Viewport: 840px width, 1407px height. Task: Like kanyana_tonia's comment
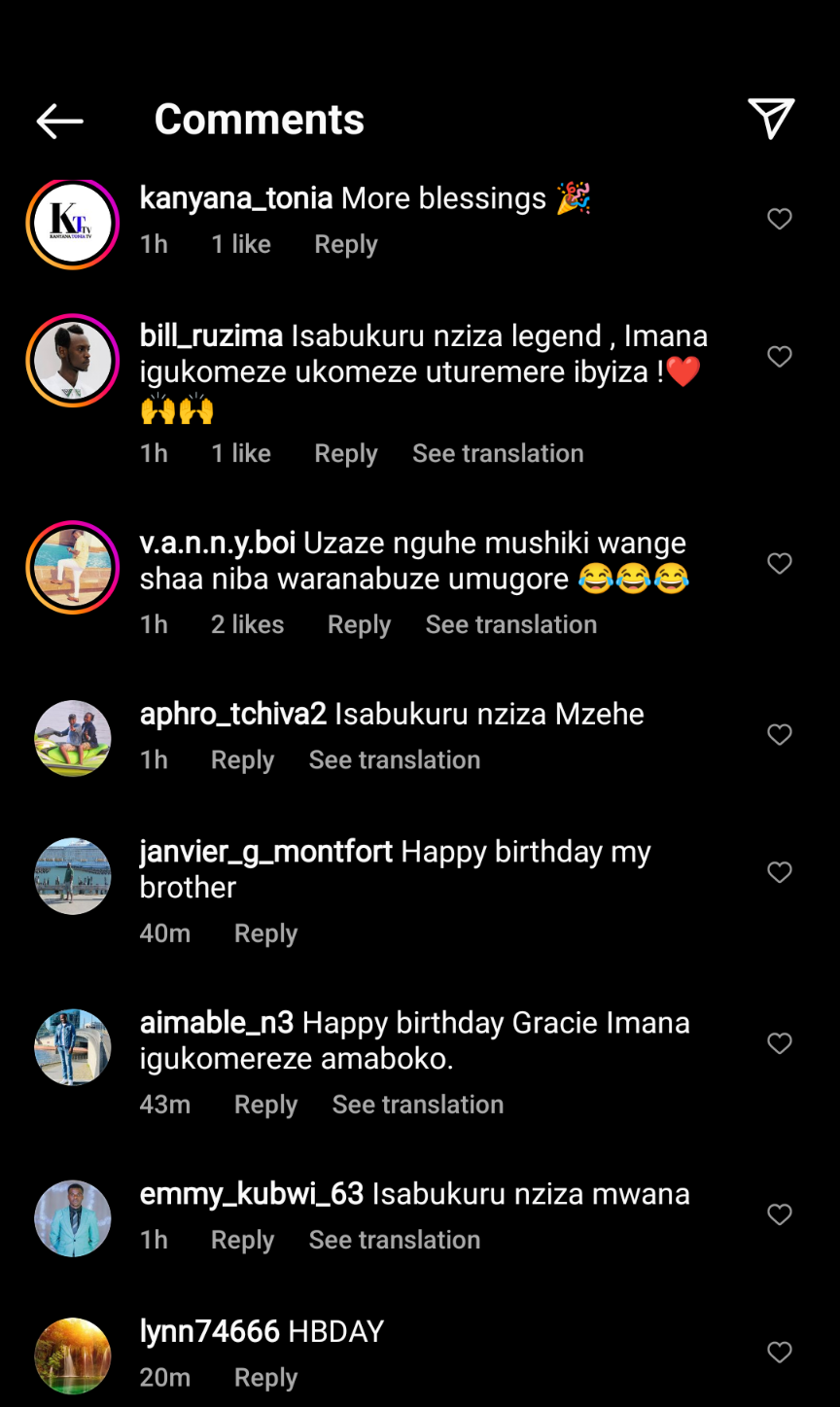click(x=780, y=220)
